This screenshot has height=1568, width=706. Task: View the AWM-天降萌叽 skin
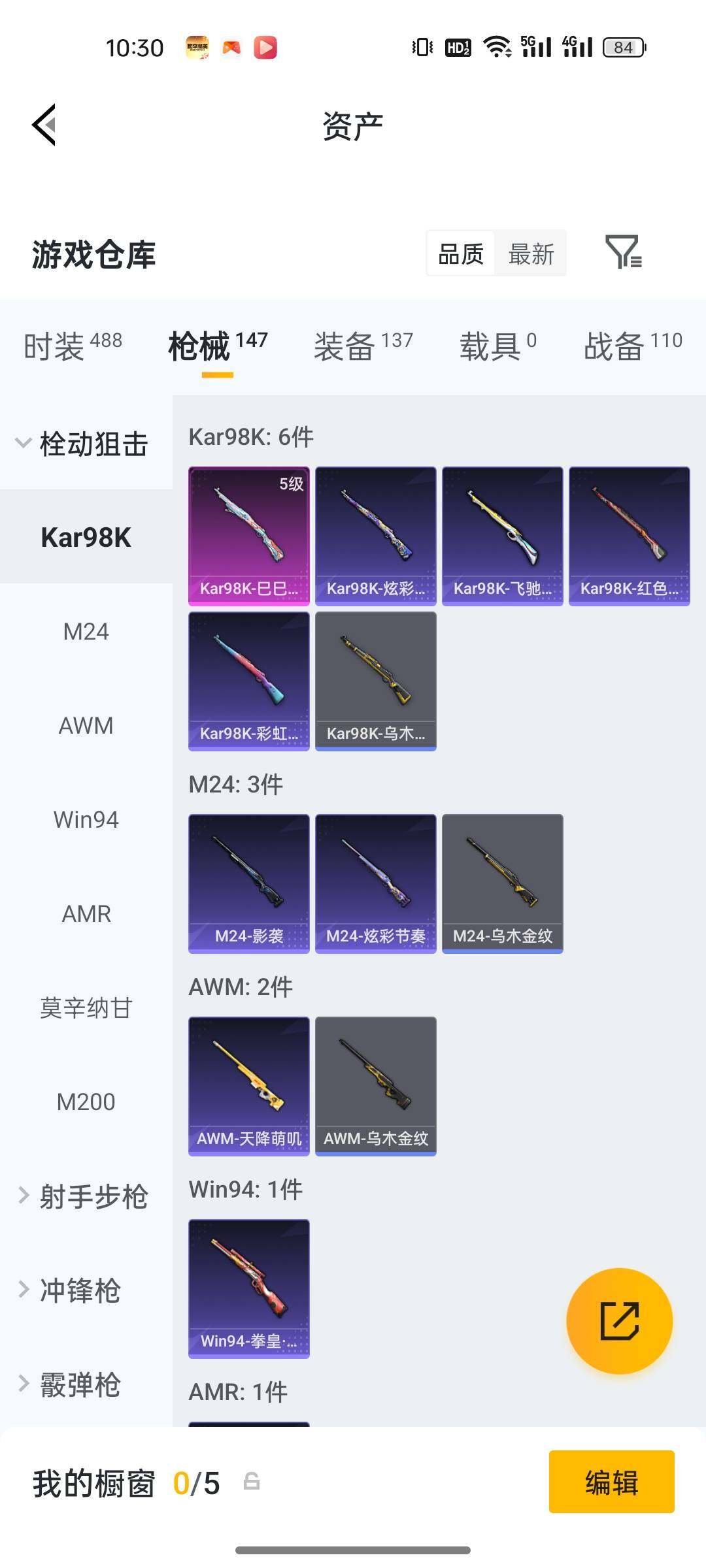(x=248, y=1086)
